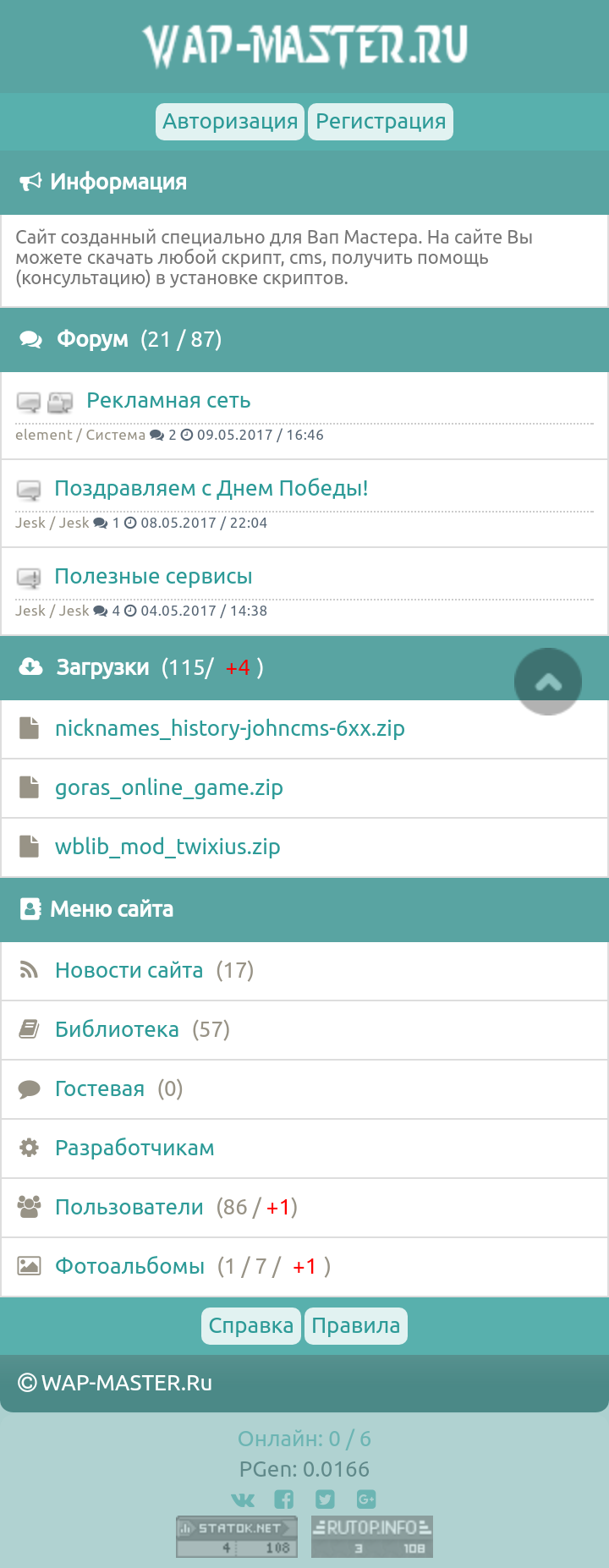The image size is (609, 1568).
Task: Open the VK social icon
Action: (243, 1499)
